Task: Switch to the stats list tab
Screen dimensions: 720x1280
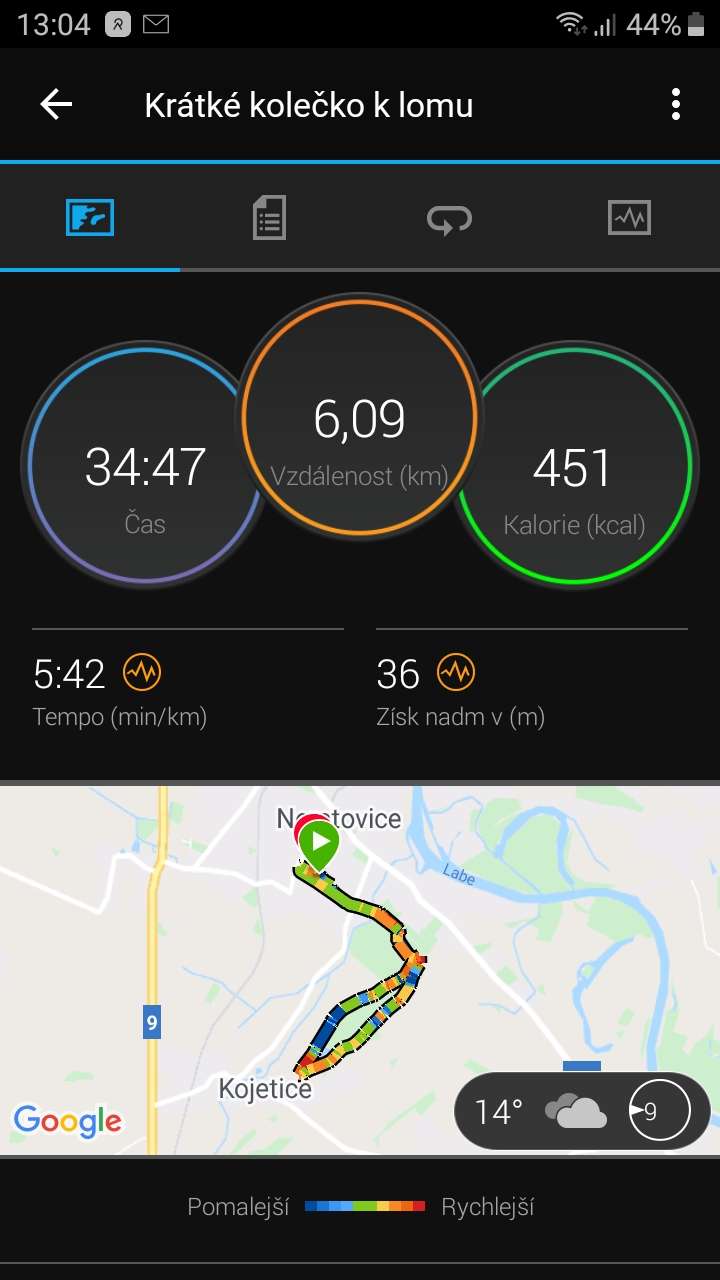Action: 269,217
